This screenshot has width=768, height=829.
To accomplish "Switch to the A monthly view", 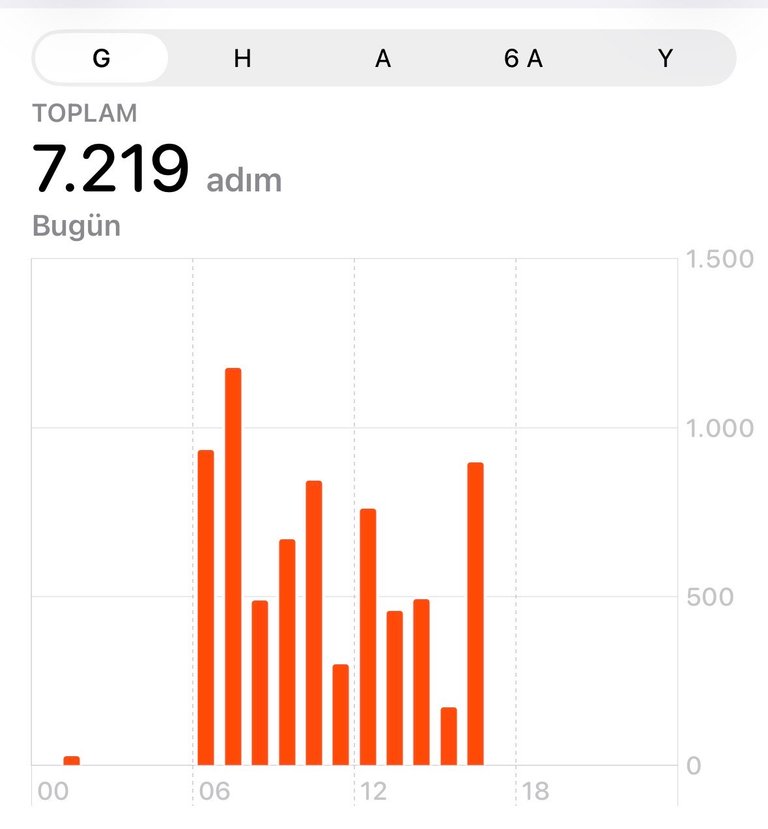I will coord(383,58).
